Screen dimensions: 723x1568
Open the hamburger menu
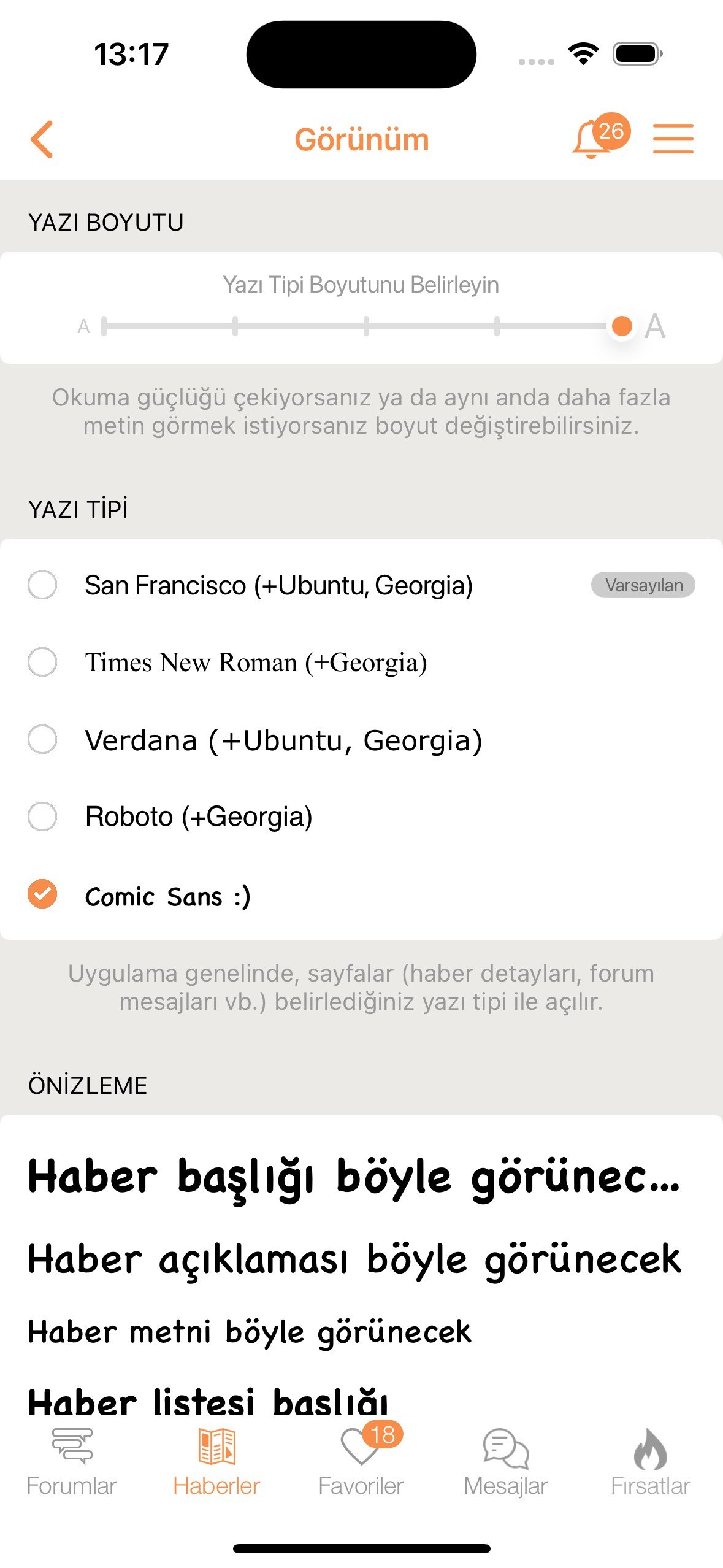pyautogui.click(x=673, y=138)
